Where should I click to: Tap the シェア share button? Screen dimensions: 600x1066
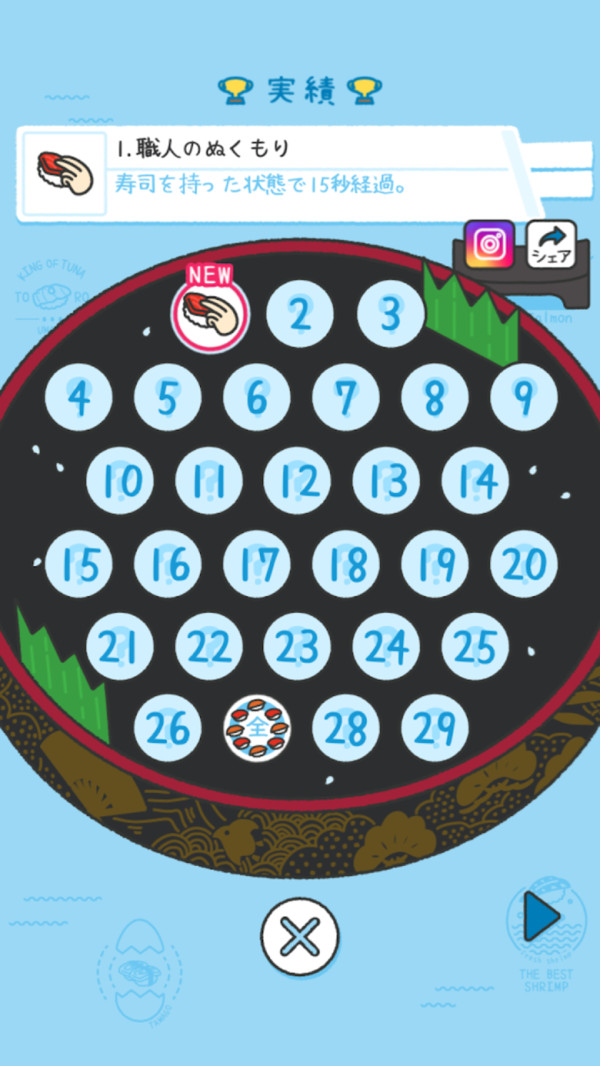pyautogui.click(x=551, y=245)
